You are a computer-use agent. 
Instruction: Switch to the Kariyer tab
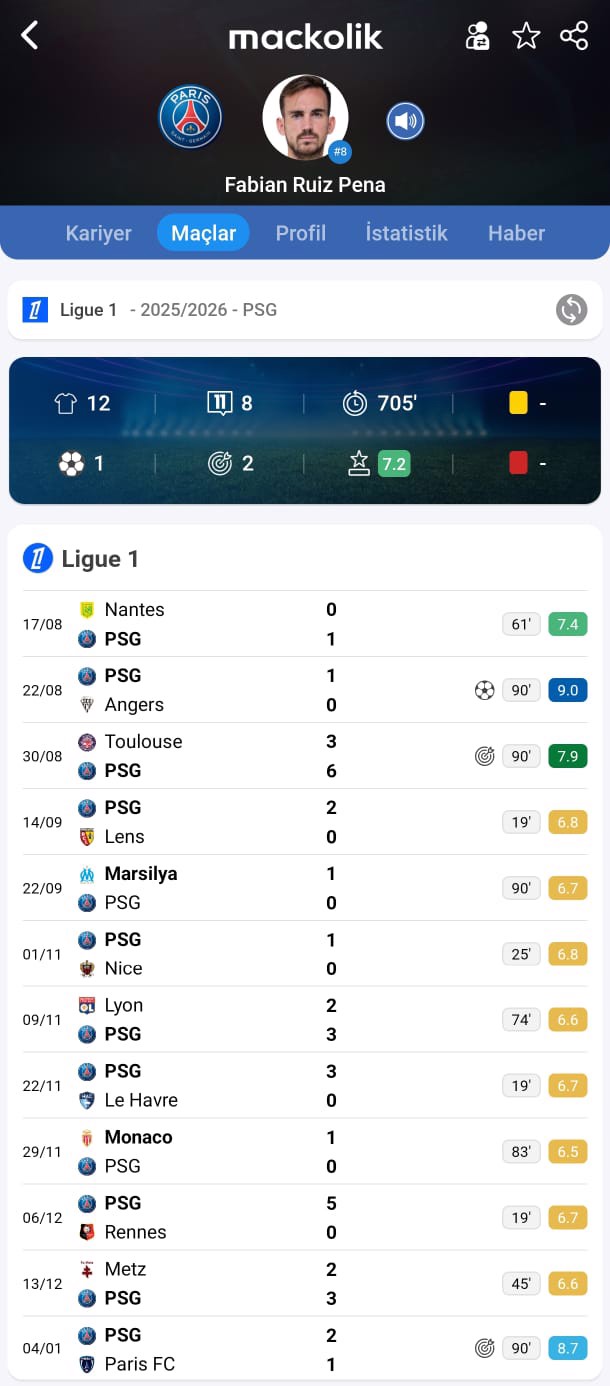[98, 233]
